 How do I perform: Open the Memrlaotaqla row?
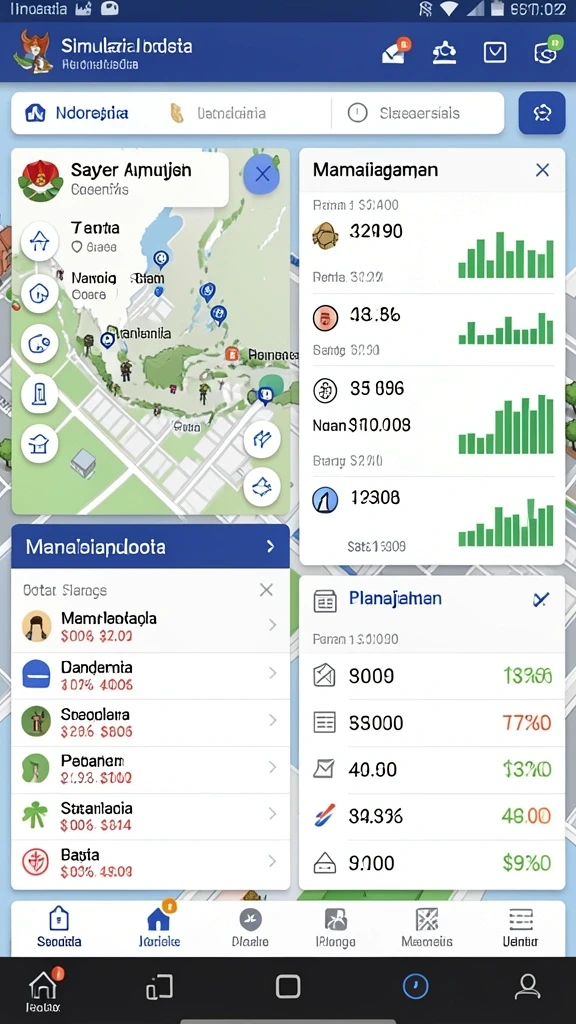150,626
